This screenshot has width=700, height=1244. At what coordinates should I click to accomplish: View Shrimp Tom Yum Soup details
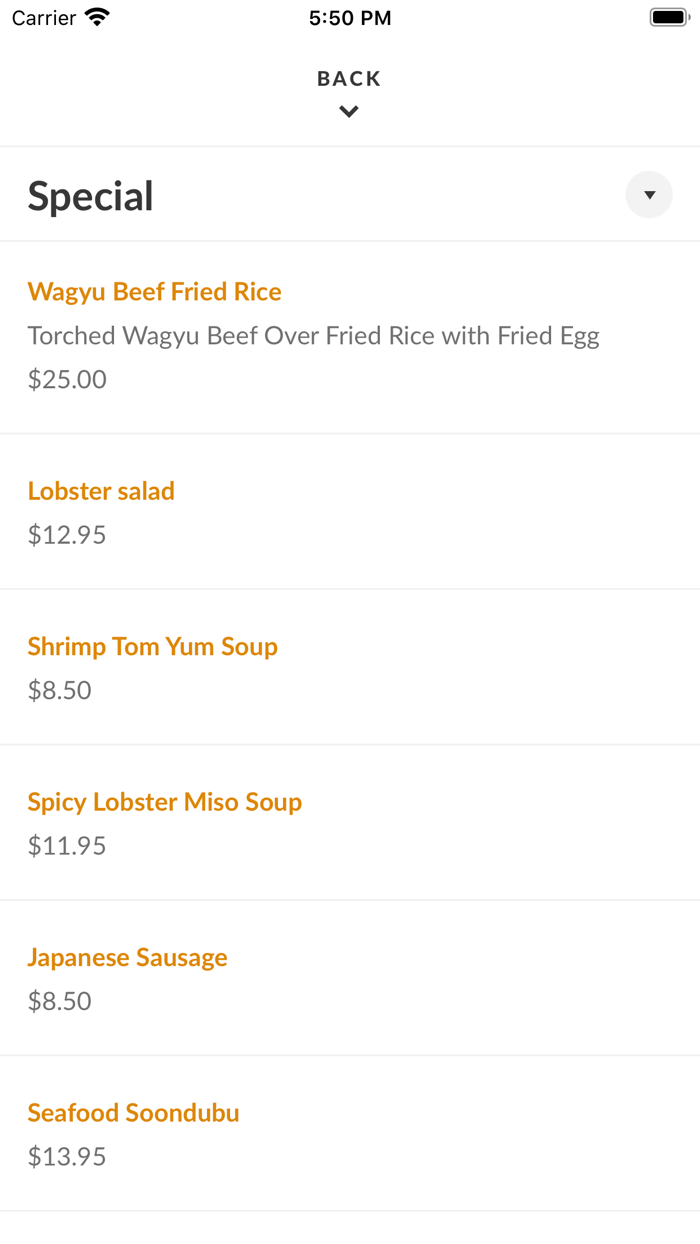click(152, 647)
